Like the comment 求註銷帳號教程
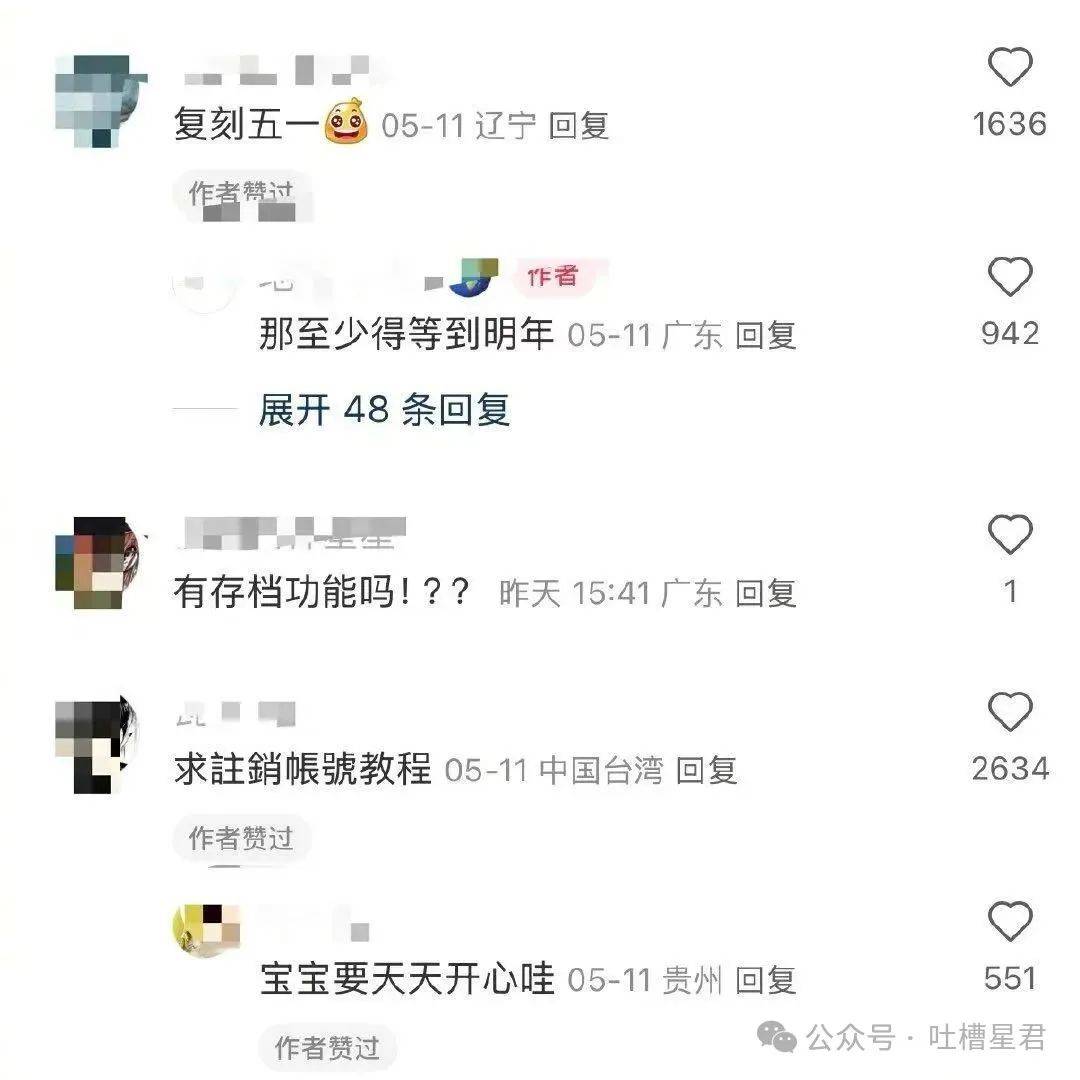 click(x=1010, y=713)
